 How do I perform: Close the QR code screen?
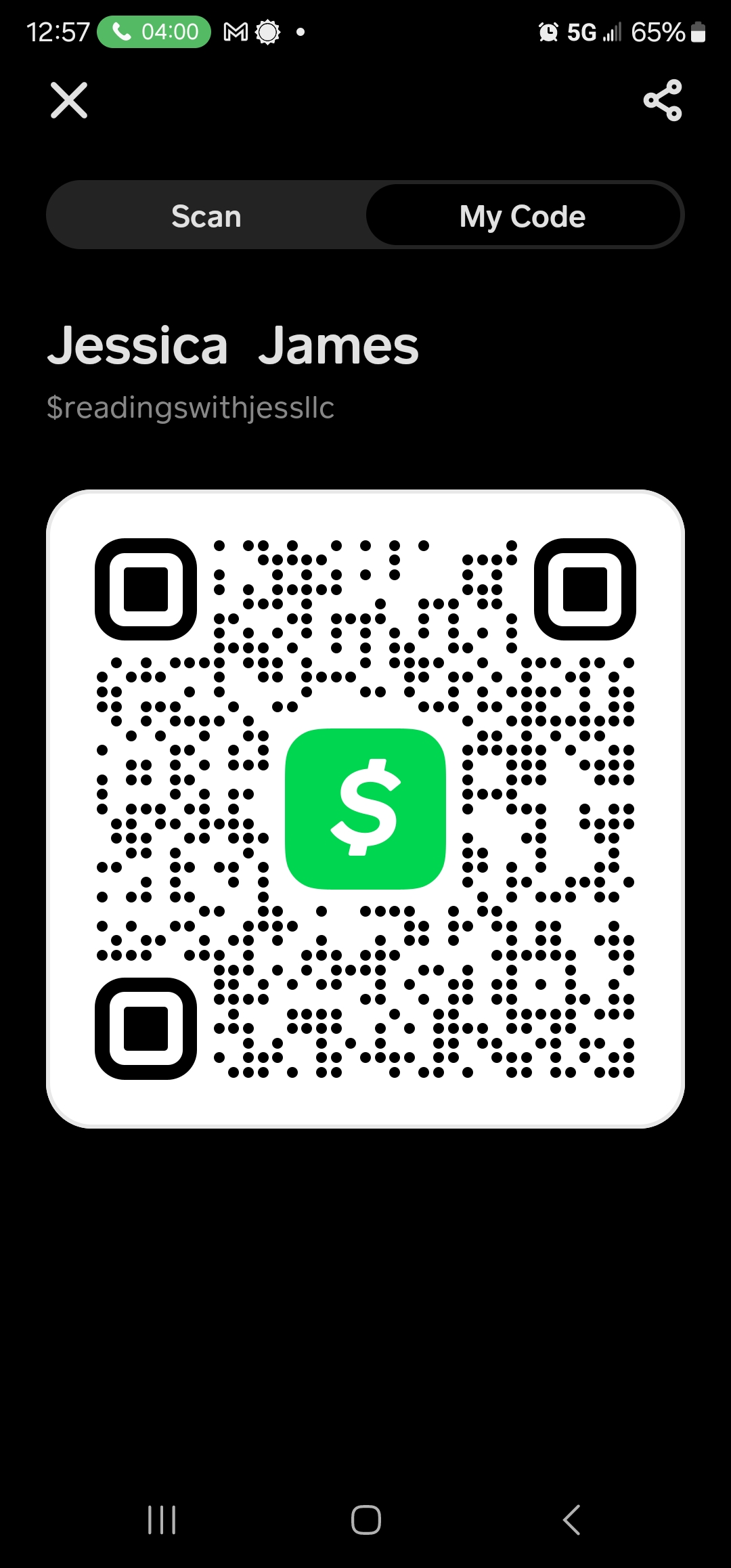coord(69,100)
